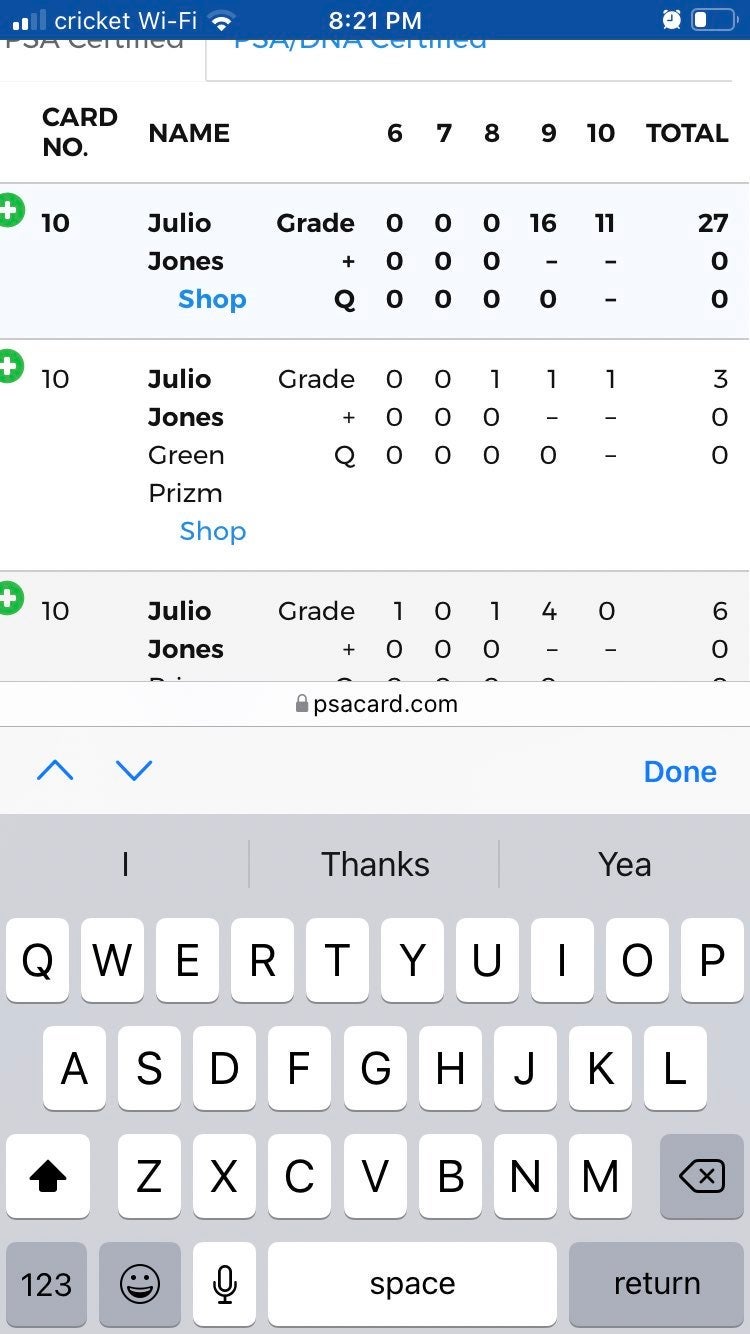The width and height of the screenshot is (750, 1334).
Task: Jump to the next field with down arrow
Action: click(x=133, y=770)
